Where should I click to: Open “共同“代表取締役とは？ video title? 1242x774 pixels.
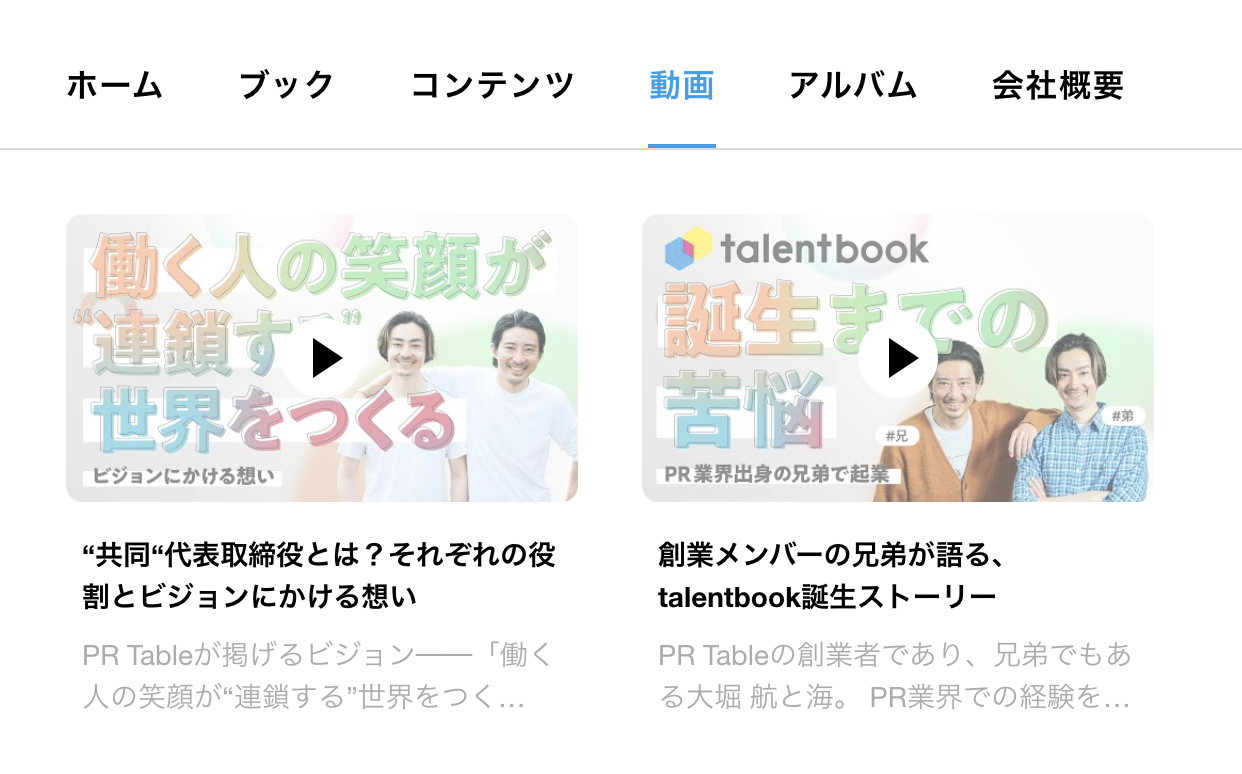pos(320,575)
